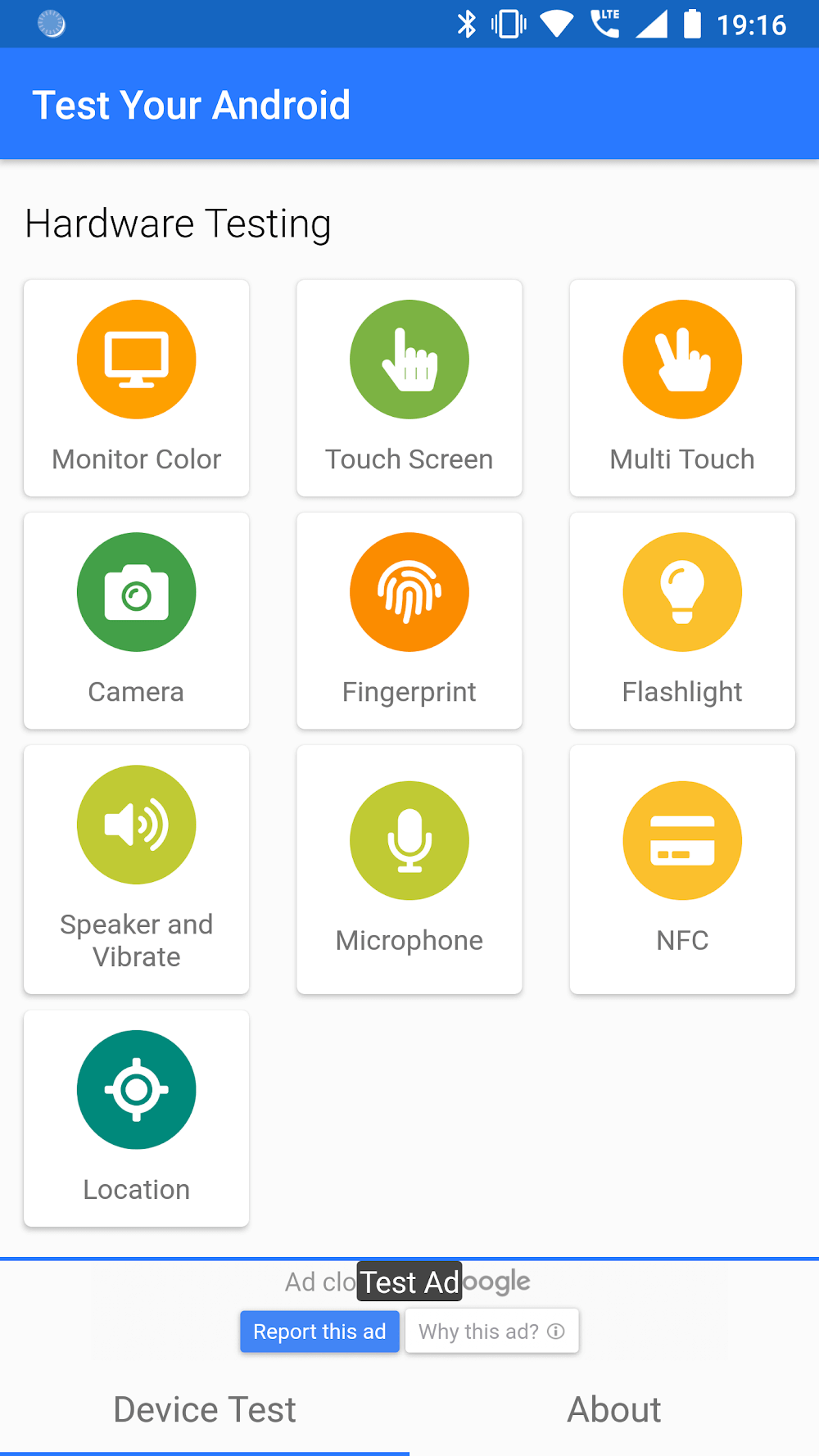
Task: Open Speaker and Vibrate test
Action: pyautogui.click(x=137, y=870)
